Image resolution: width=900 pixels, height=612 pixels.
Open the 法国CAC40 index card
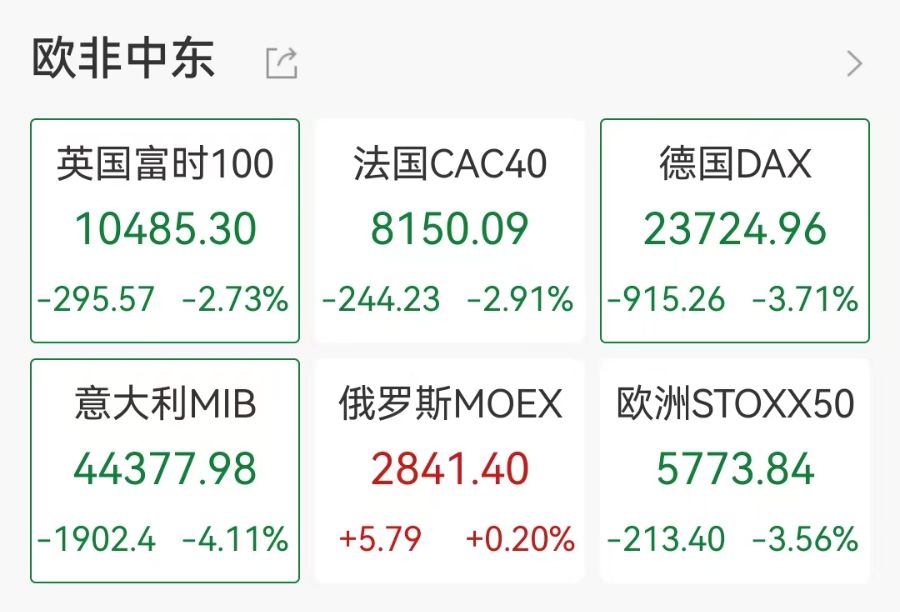pos(449,231)
